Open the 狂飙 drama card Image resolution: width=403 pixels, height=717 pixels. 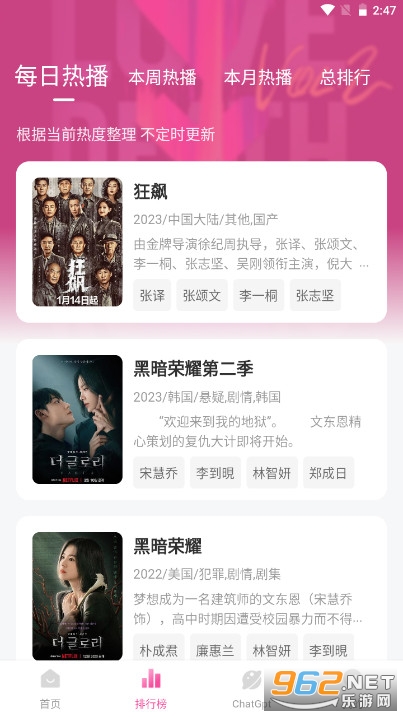point(201,242)
